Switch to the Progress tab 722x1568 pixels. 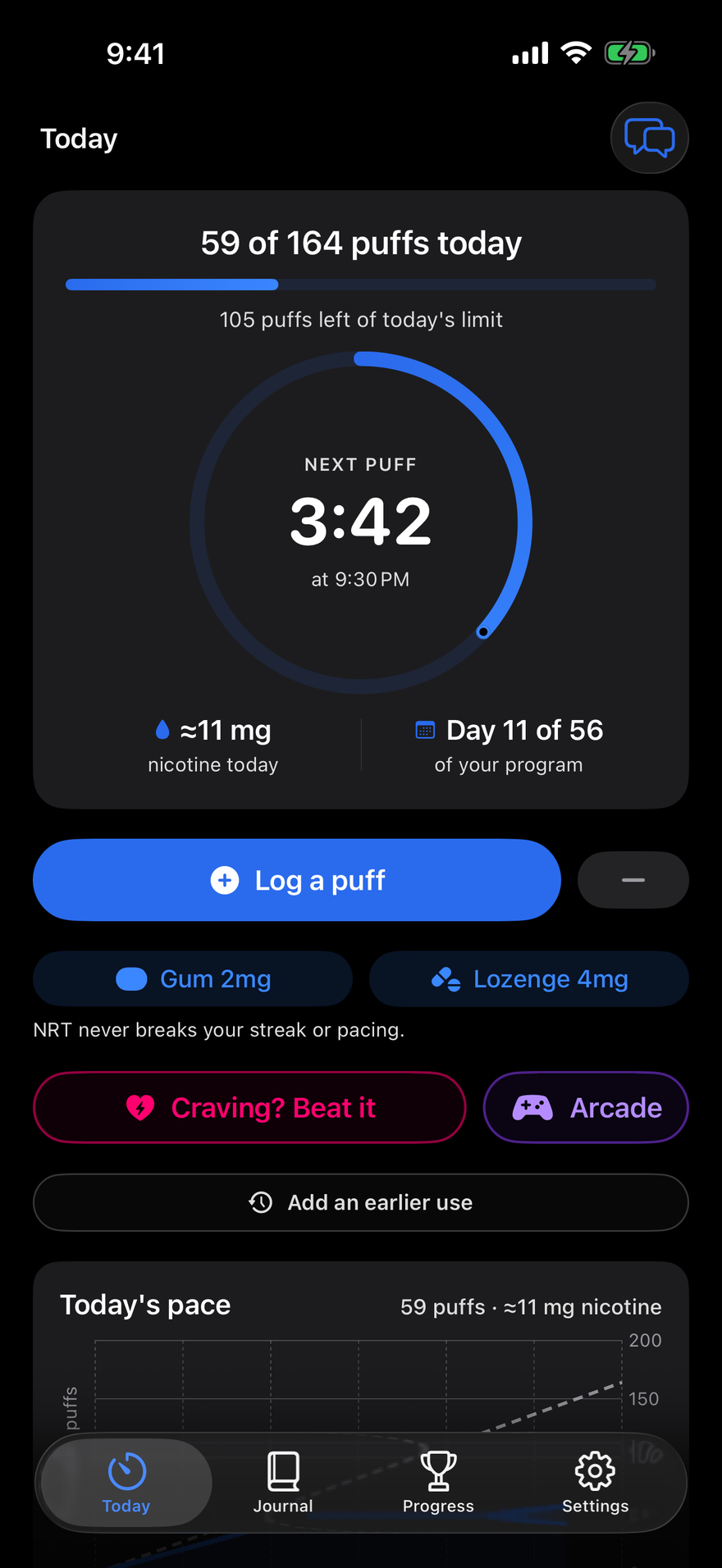pyautogui.click(x=438, y=1483)
